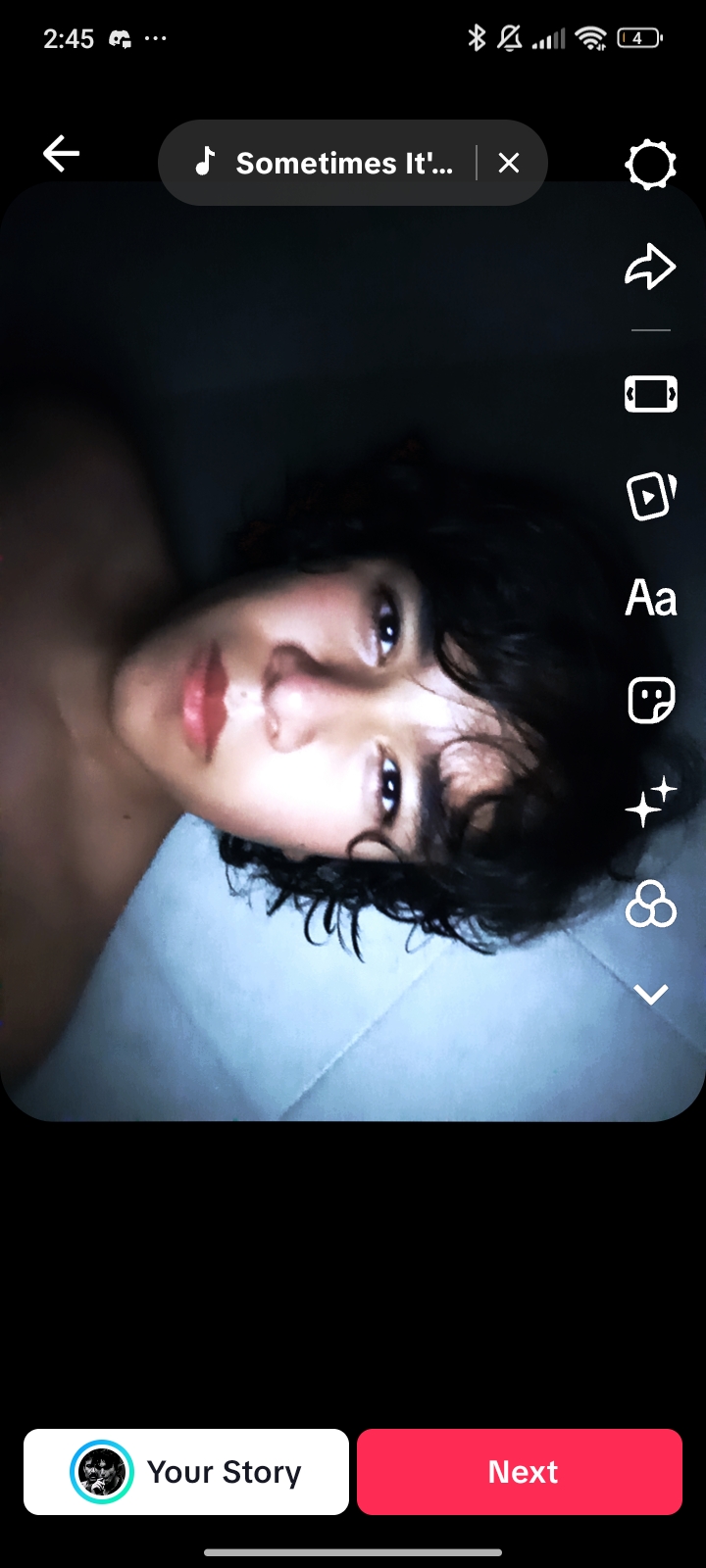Open the sparkle effects tool
Viewport: 706px width, 1568px height.
[x=651, y=802]
